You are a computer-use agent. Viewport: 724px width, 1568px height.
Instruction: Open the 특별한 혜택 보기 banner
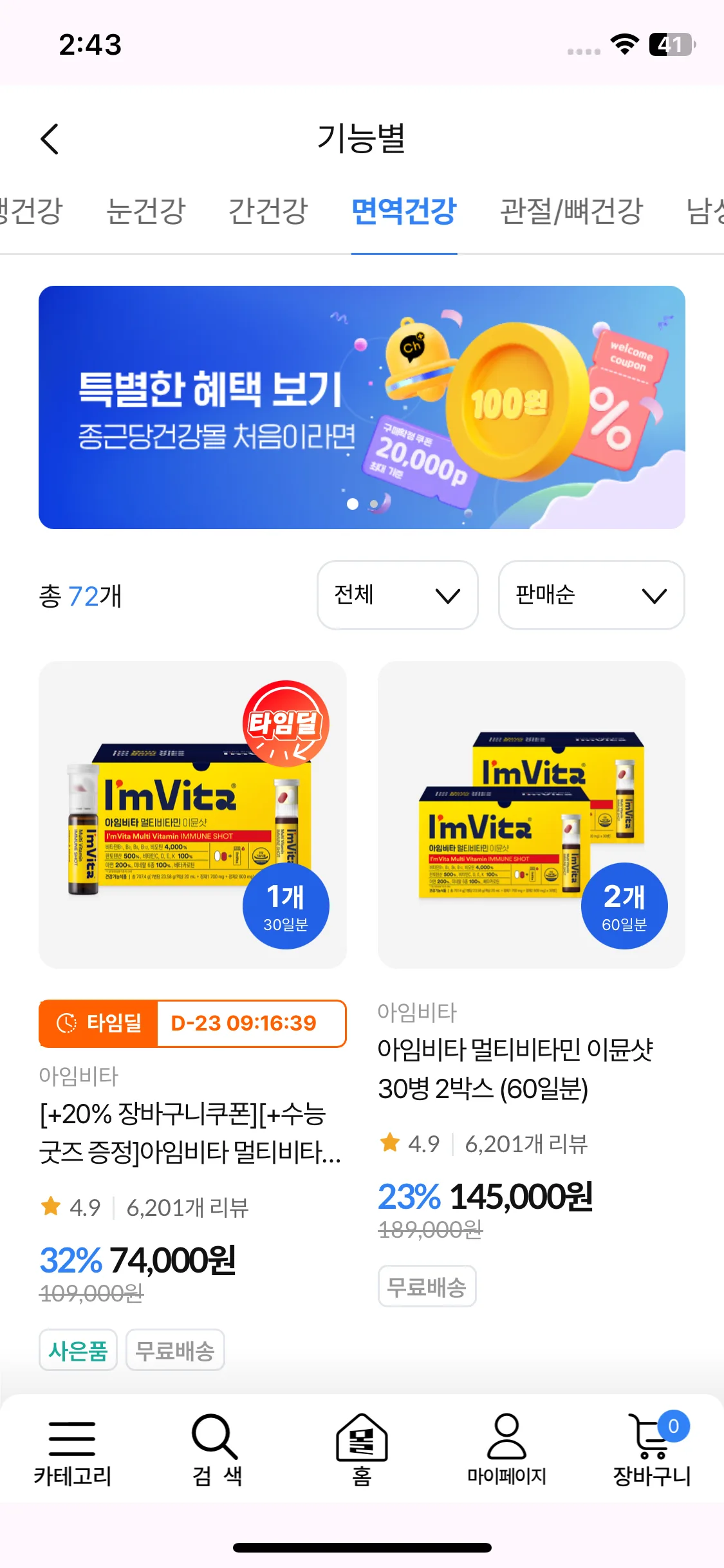pyautogui.click(x=362, y=407)
